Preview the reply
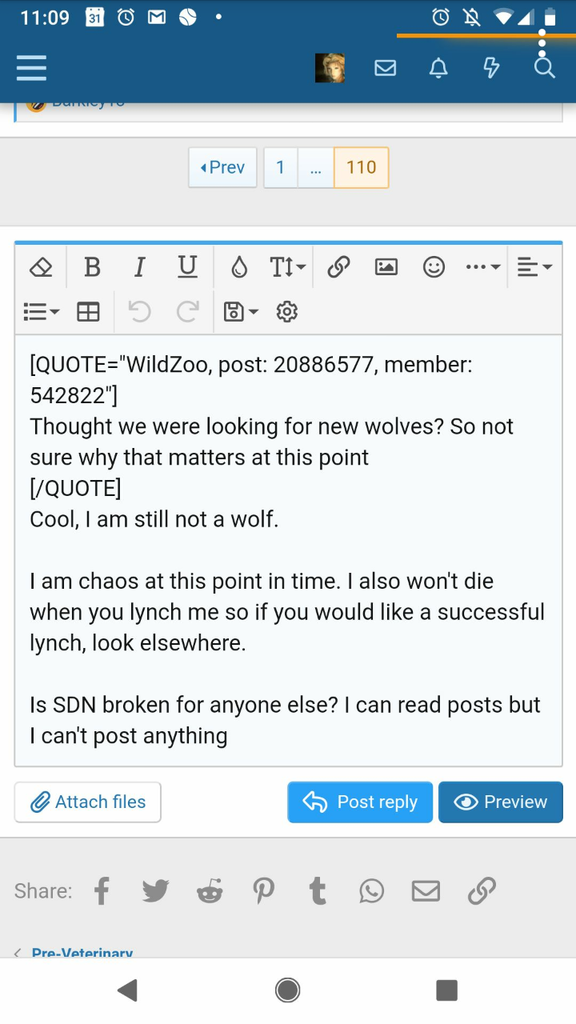This screenshot has width=576, height=1024. click(x=500, y=802)
